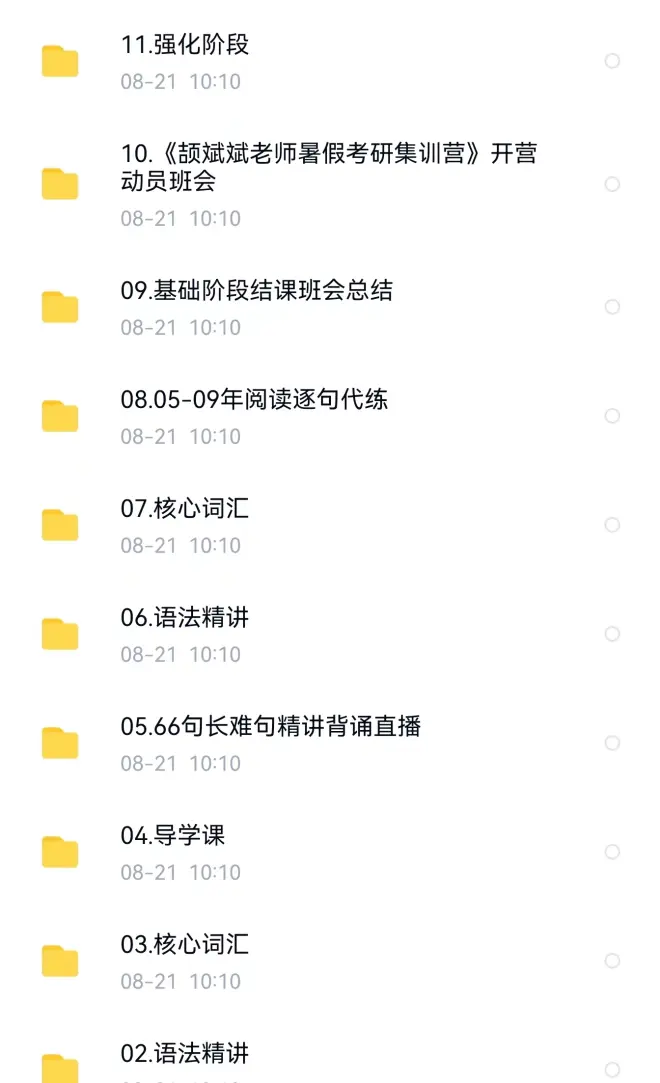Select 05.66句长难句精讲背诵直播 via its circle
The width and height of the screenshot is (660, 1083).
click(x=612, y=743)
